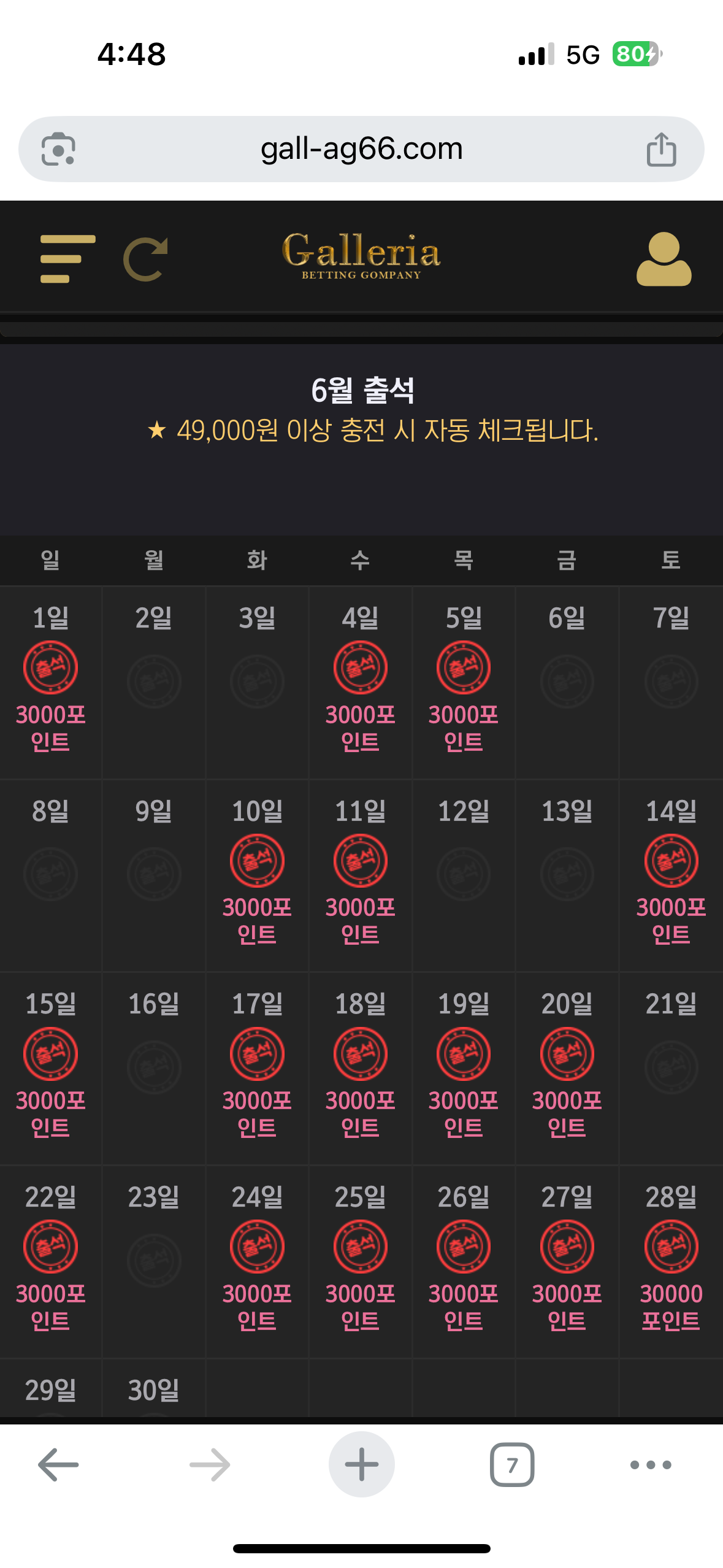Open the camera search icon in address bar

tap(58, 149)
